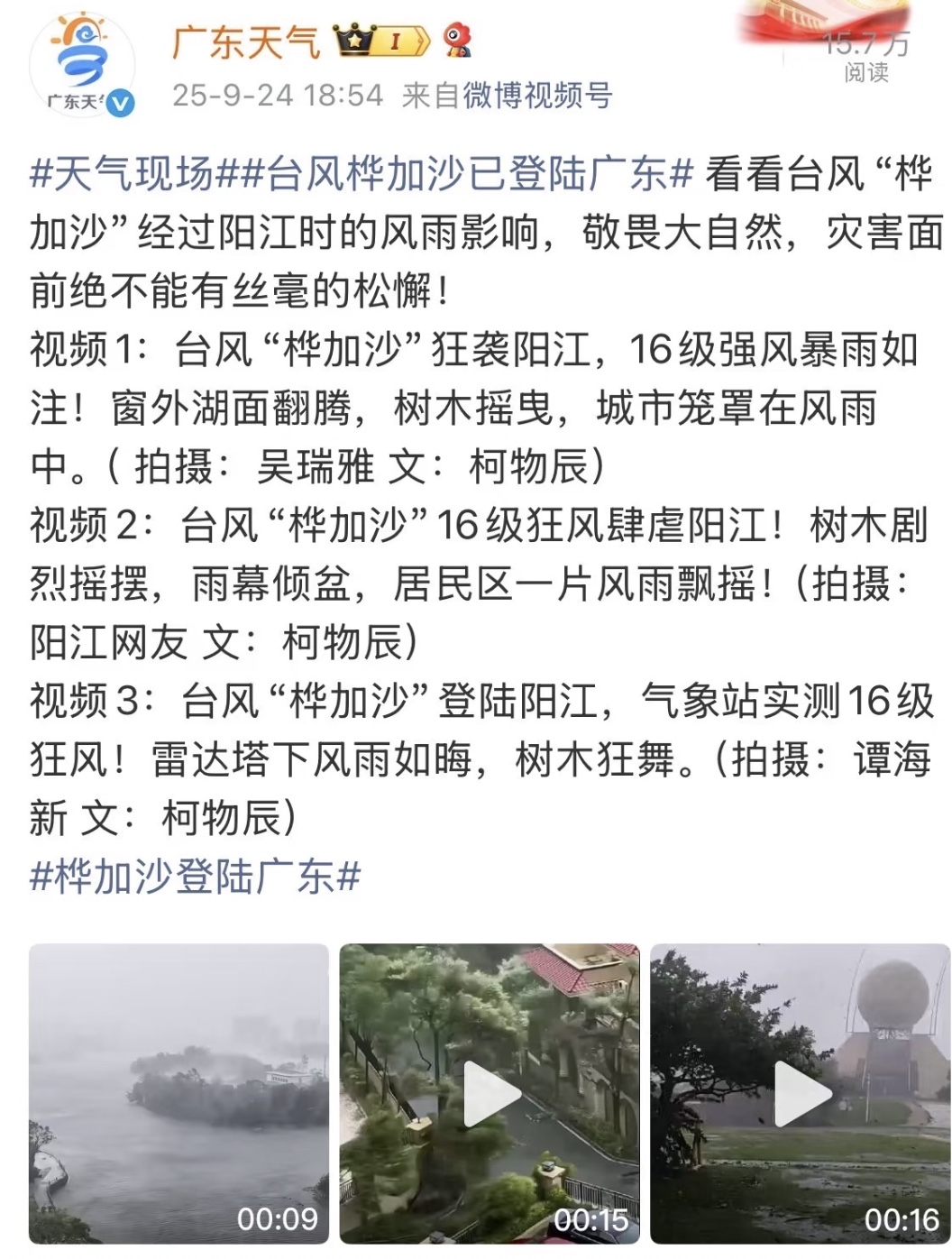The width and height of the screenshot is (952, 1259).
Task: Play the 00:15 residential area video
Action: pos(490,1093)
